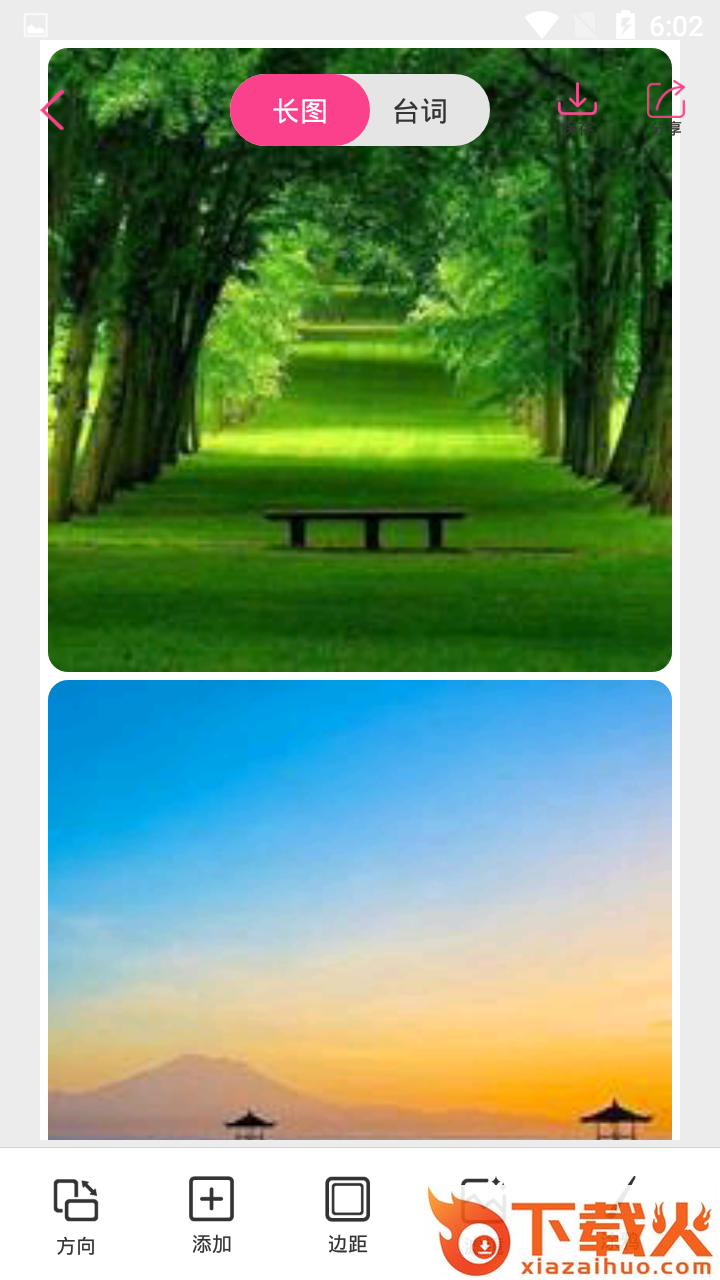Switch to the 台词 tab
Screen dimensions: 720x1280
click(420, 110)
